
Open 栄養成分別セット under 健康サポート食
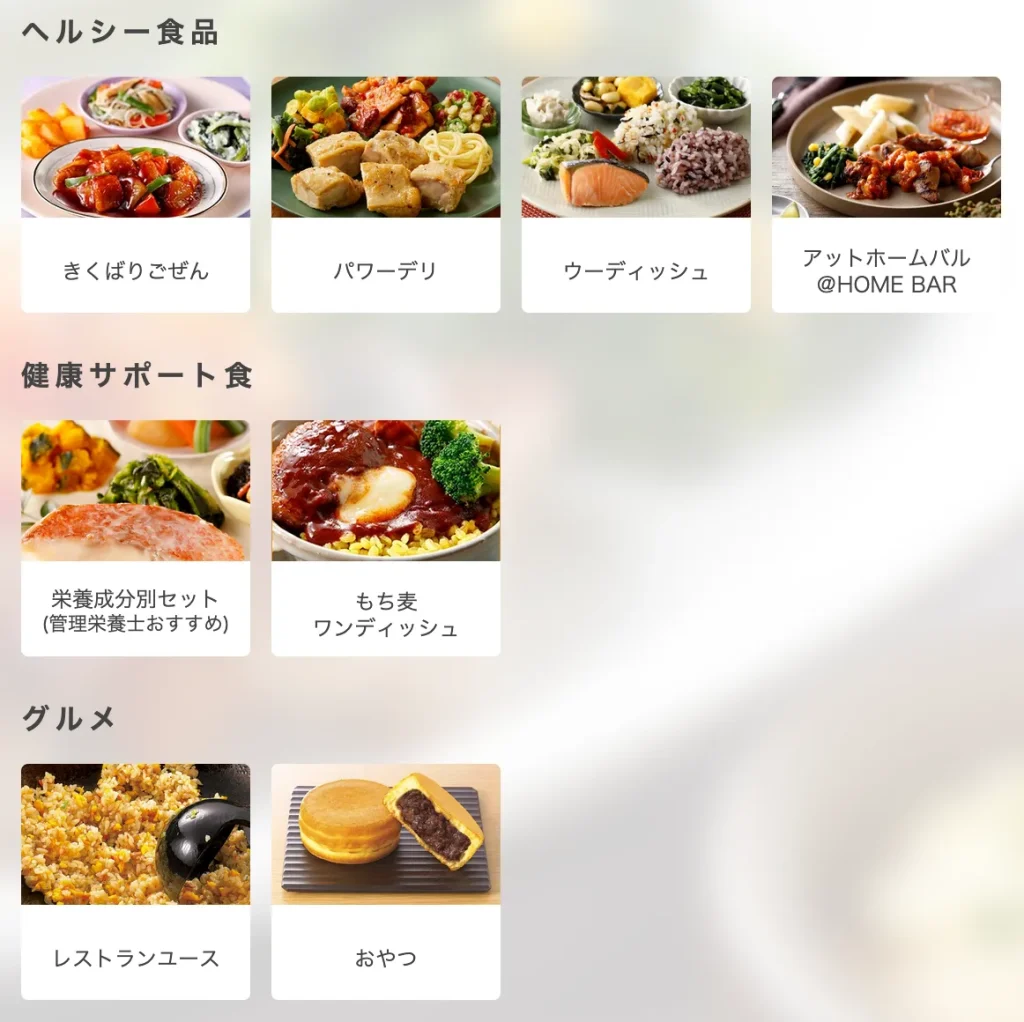coord(135,538)
